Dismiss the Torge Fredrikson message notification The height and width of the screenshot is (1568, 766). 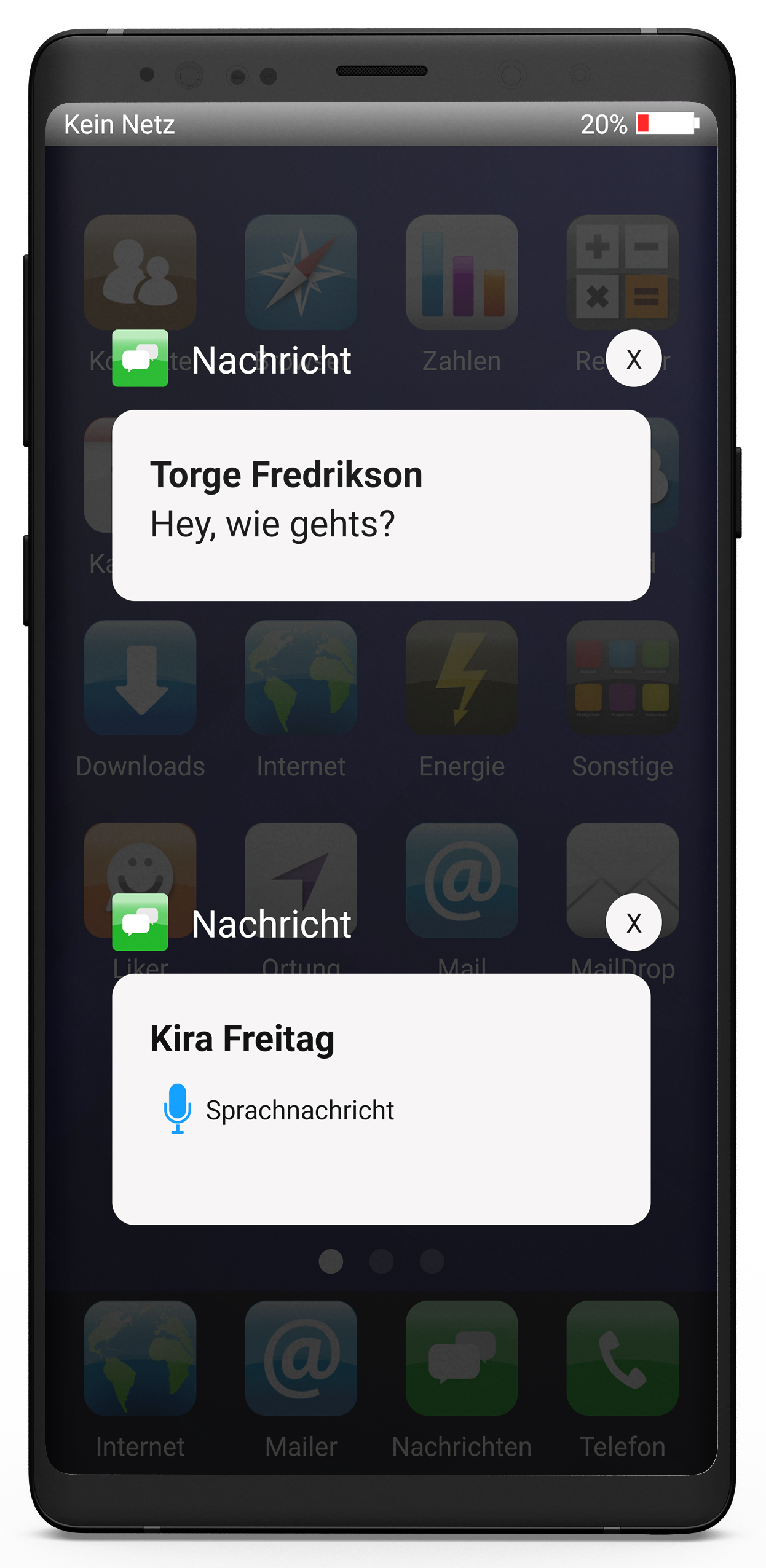coord(633,359)
